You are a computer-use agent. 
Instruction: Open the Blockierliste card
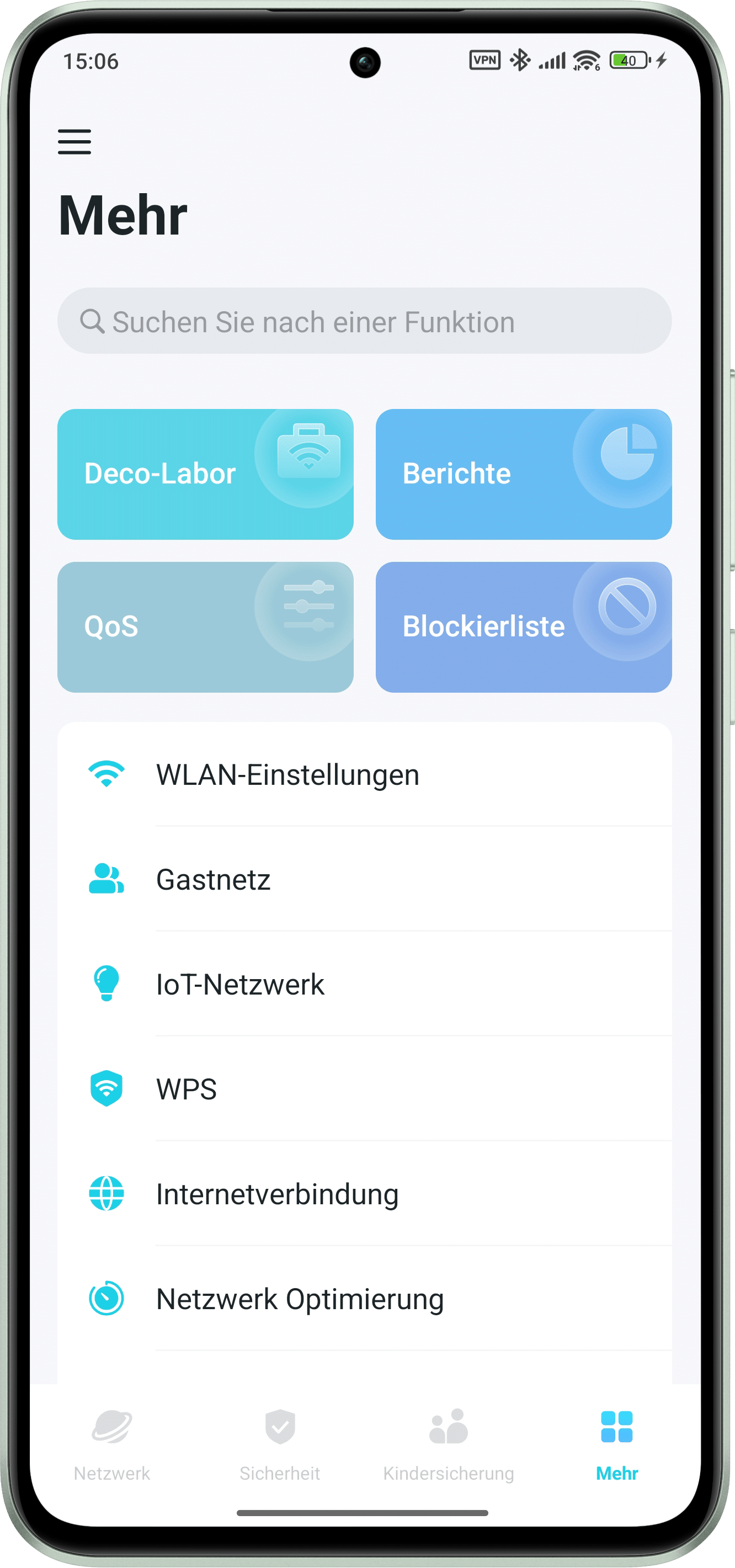pos(523,627)
